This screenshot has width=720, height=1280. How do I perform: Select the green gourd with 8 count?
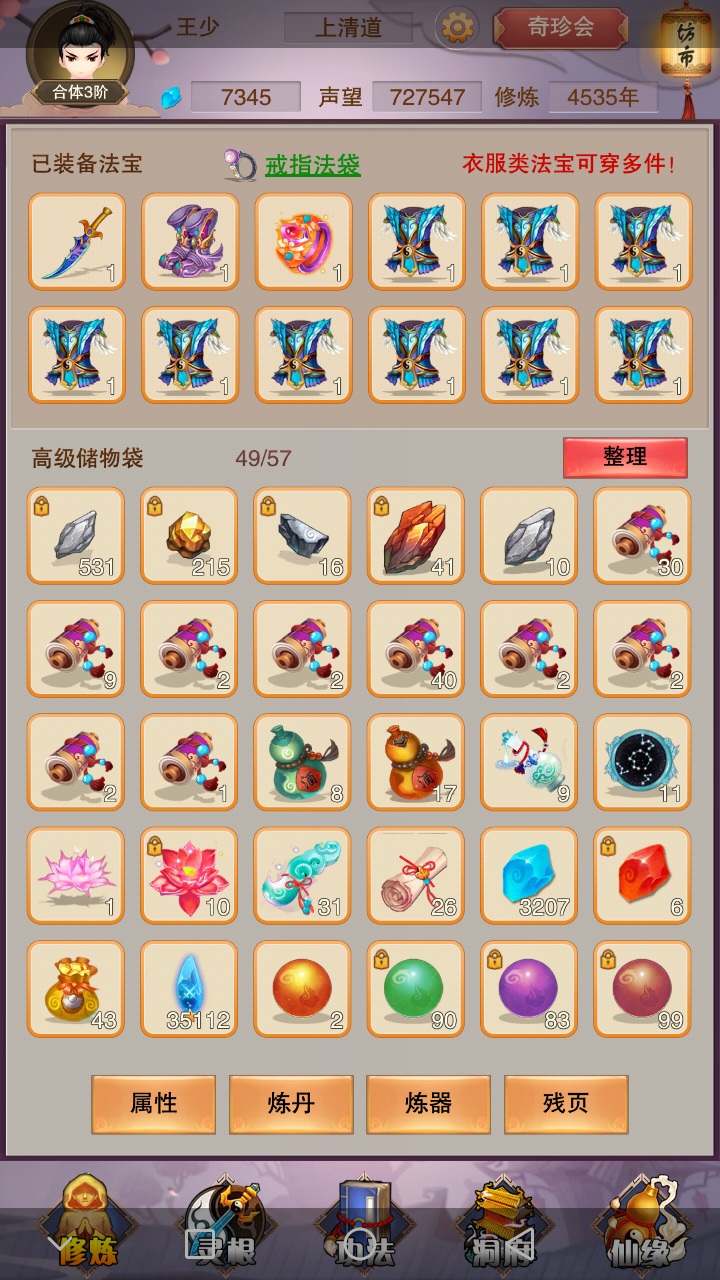303,762
